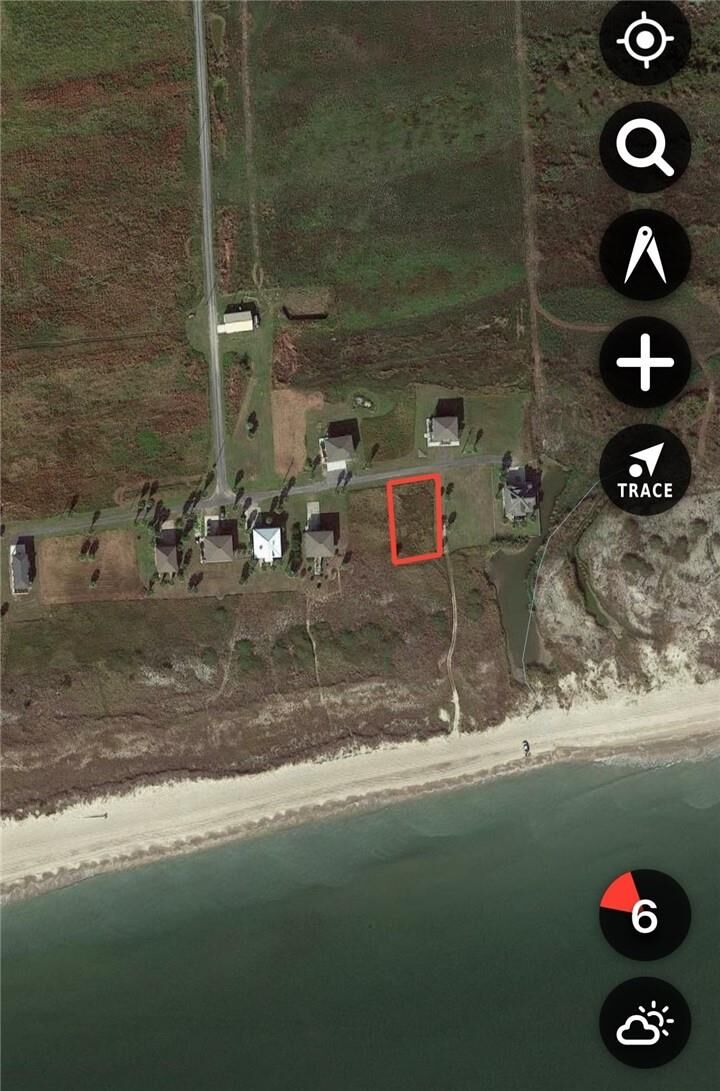Select the barn building near the top road
The image size is (720, 1091).
tap(240, 320)
